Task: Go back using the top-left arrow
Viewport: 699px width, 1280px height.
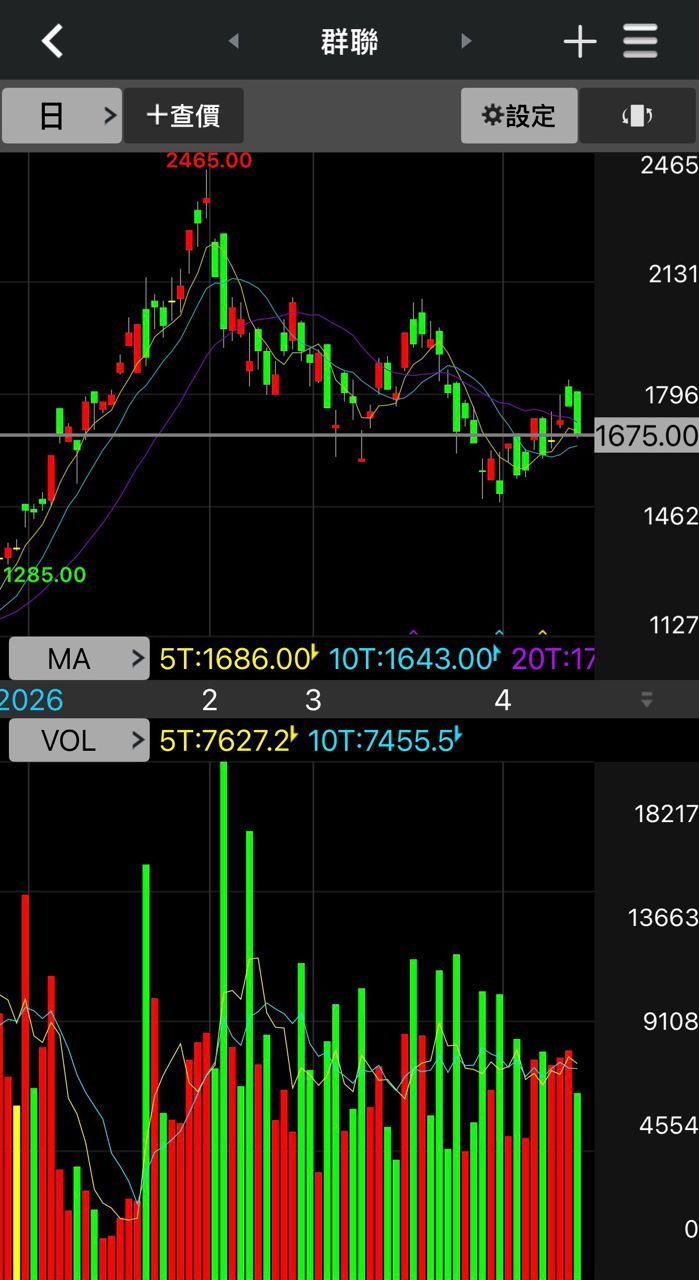Action: [x=52, y=41]
